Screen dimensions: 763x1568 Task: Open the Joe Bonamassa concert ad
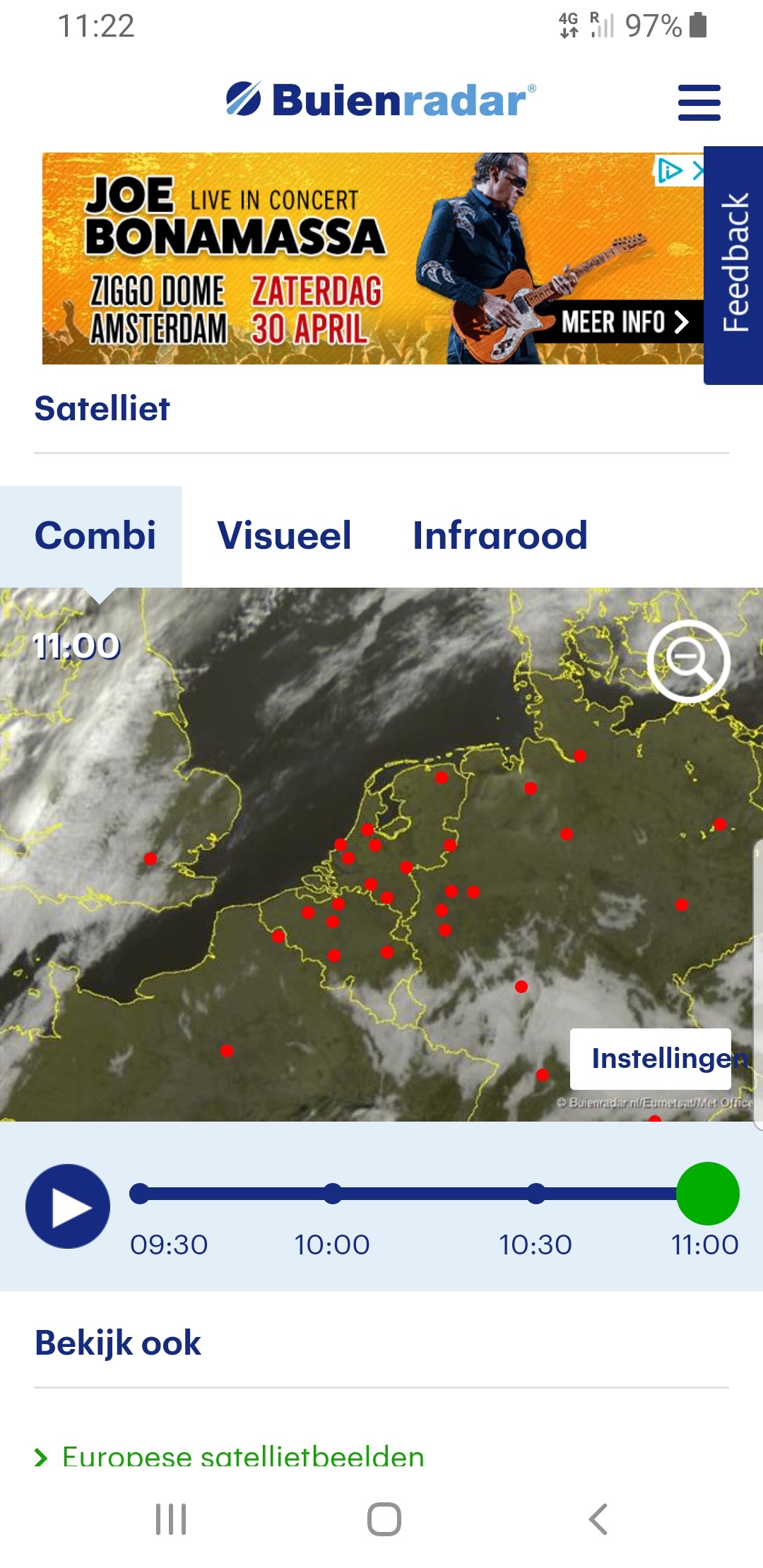(373, 259)
